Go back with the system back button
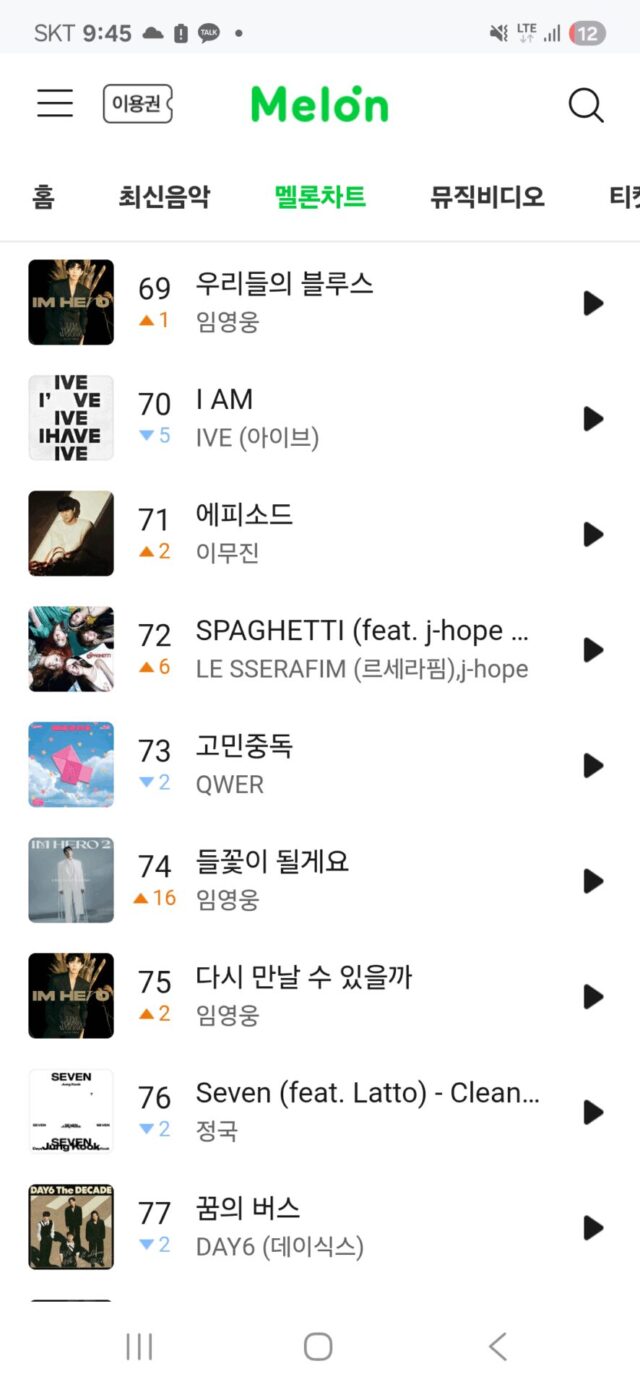This screenshot has height=1387, width=640. tap(497, 1346)
